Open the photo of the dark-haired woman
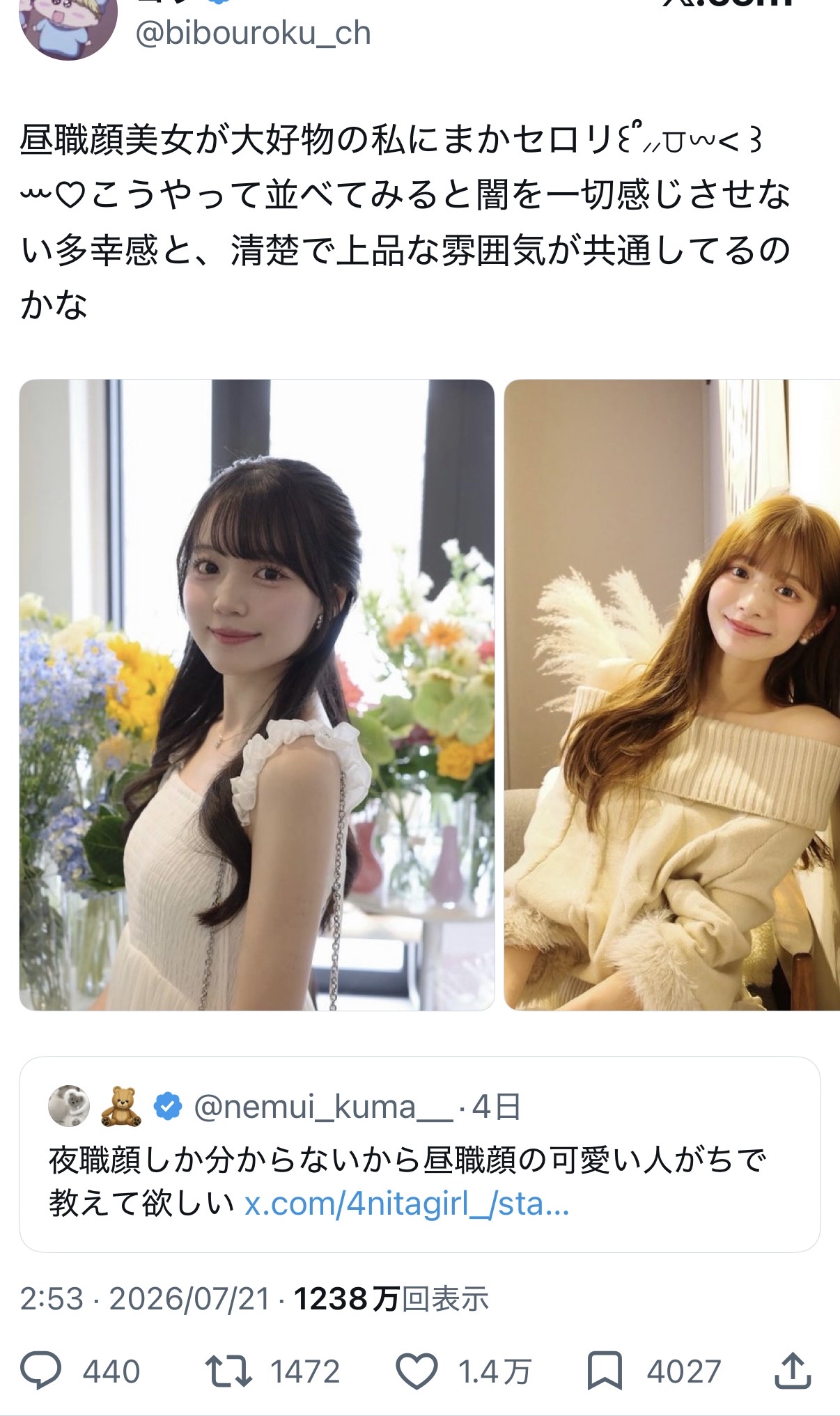Viewport: 840px width, 1416px height. tap(256, 694)
